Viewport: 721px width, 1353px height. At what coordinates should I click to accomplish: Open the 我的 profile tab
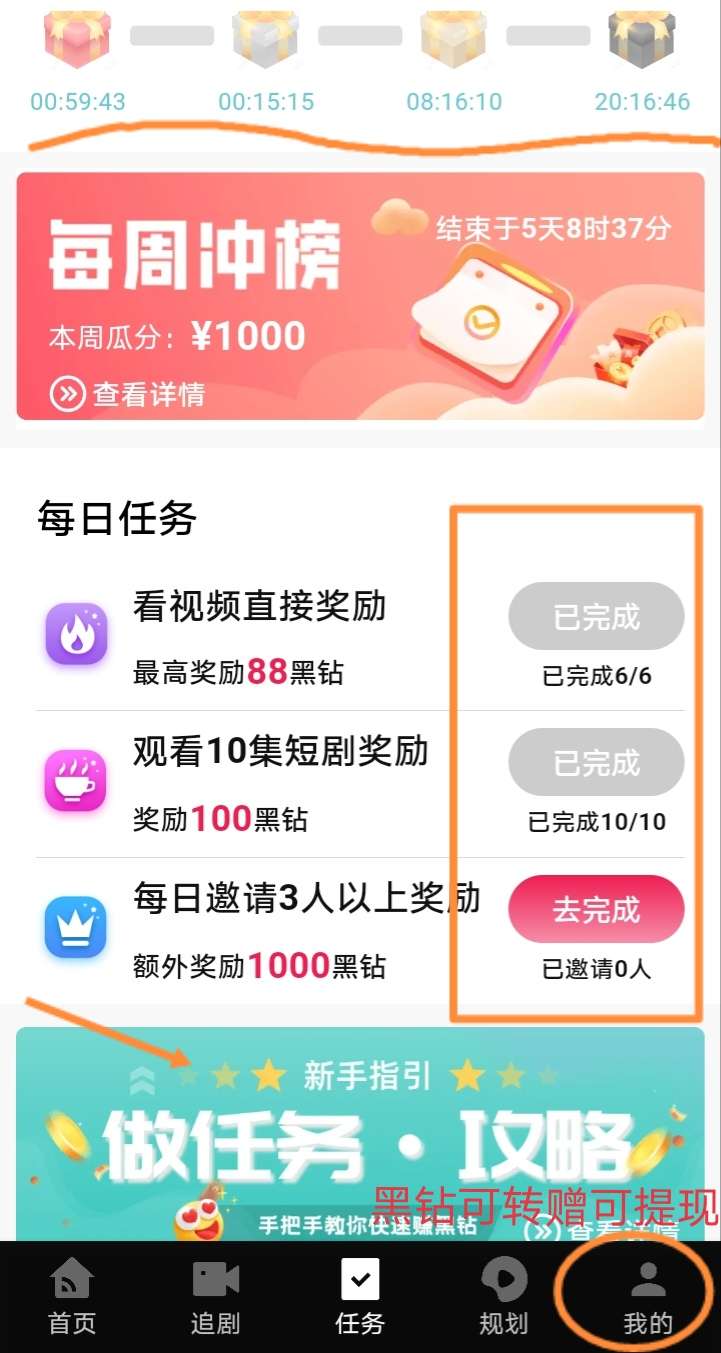[x=648, y=1297]
